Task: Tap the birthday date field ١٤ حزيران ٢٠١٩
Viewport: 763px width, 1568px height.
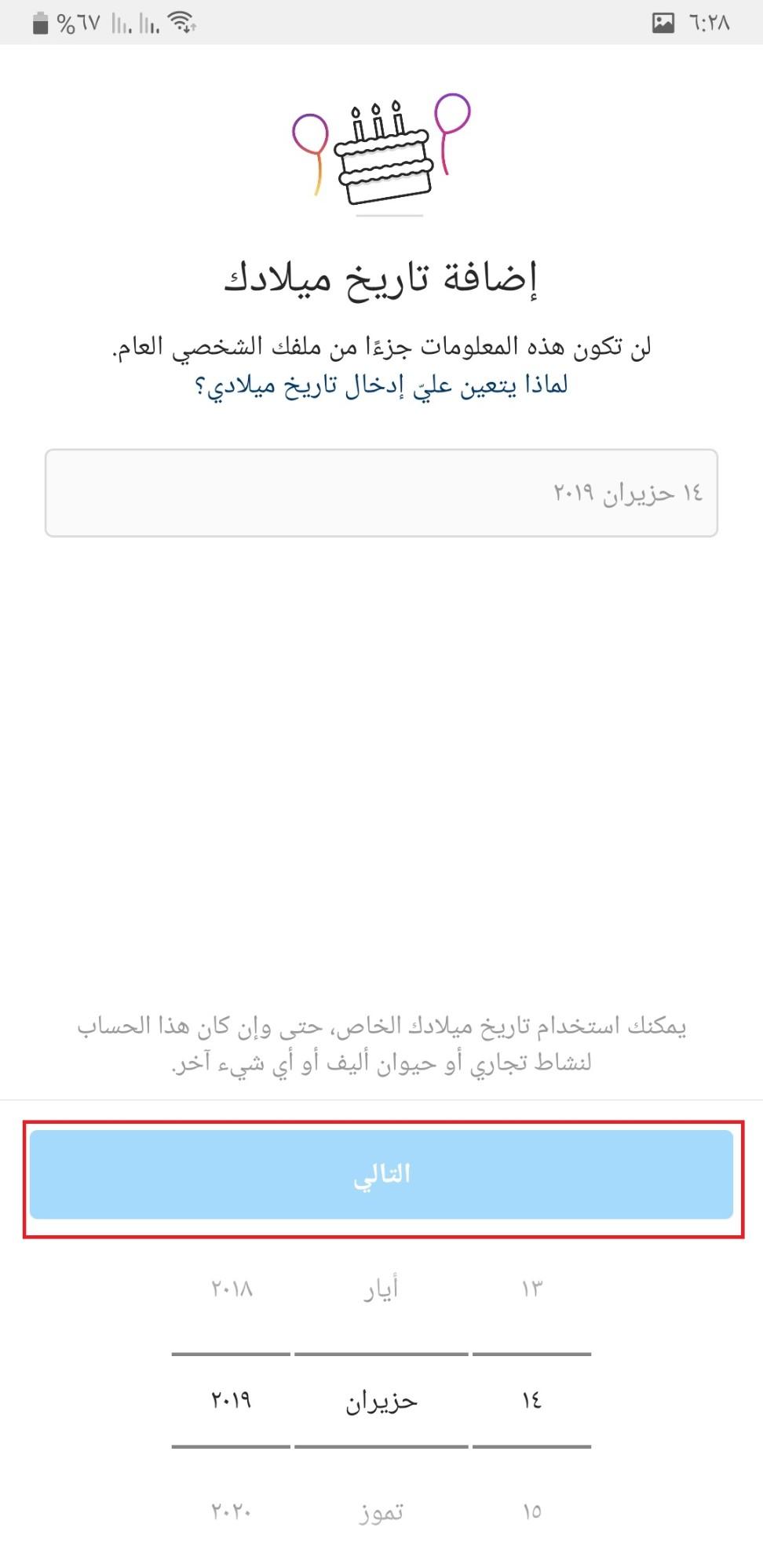Action: coord(381,493)
